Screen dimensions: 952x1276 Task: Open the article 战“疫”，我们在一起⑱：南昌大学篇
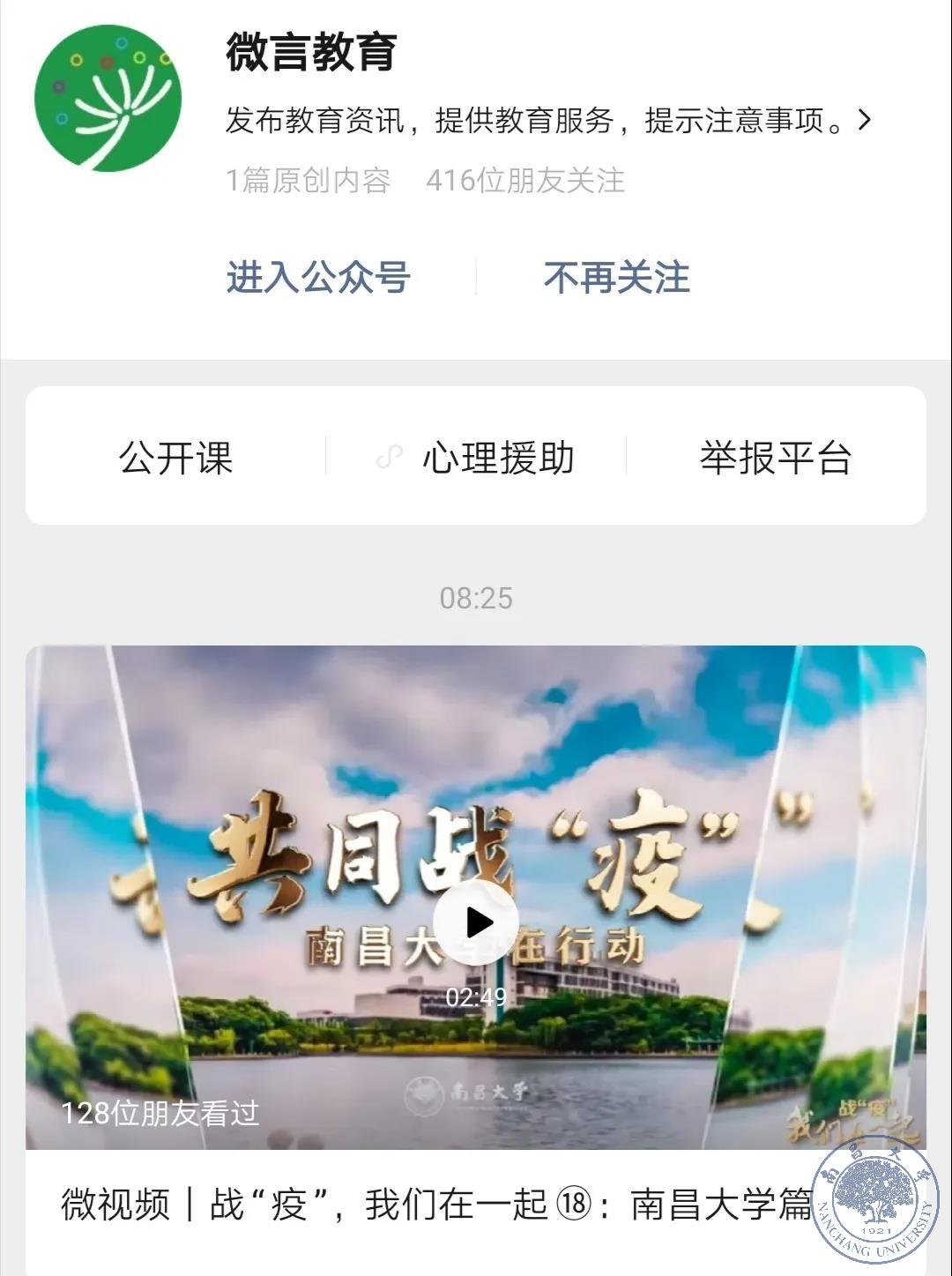(436, 1205)
